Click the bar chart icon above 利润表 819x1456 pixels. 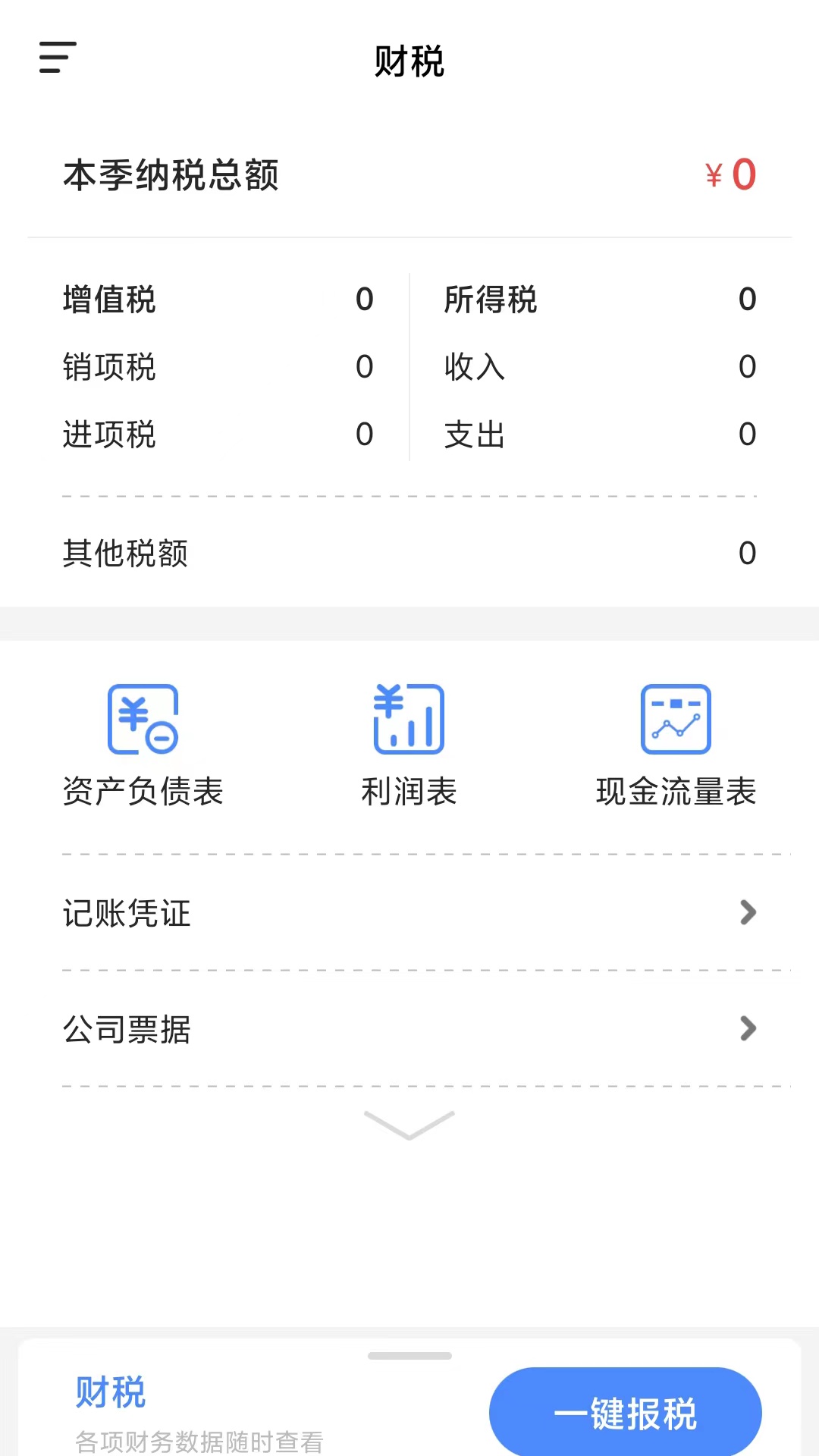point(408,719)
